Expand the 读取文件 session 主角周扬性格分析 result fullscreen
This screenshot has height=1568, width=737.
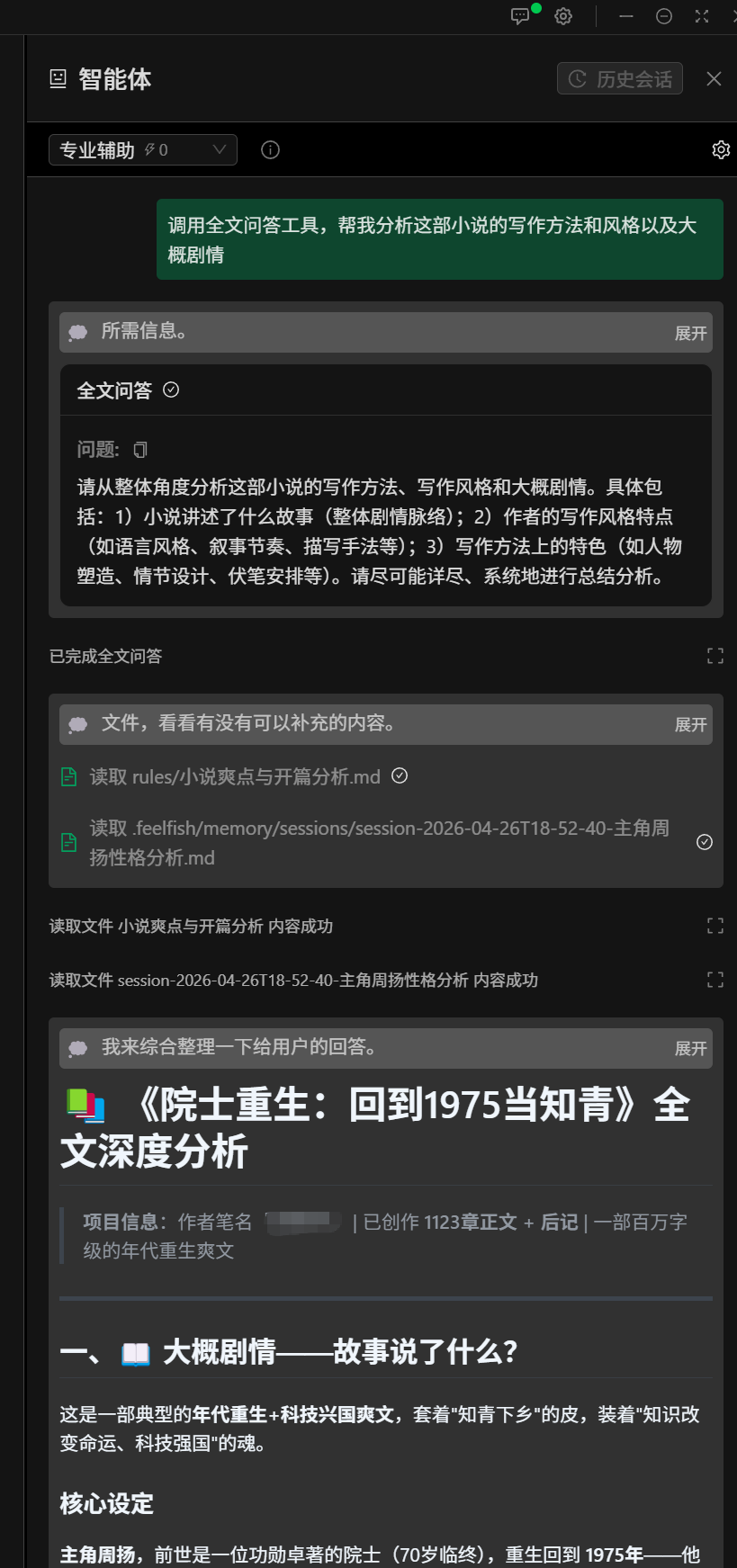click(715, 980)
